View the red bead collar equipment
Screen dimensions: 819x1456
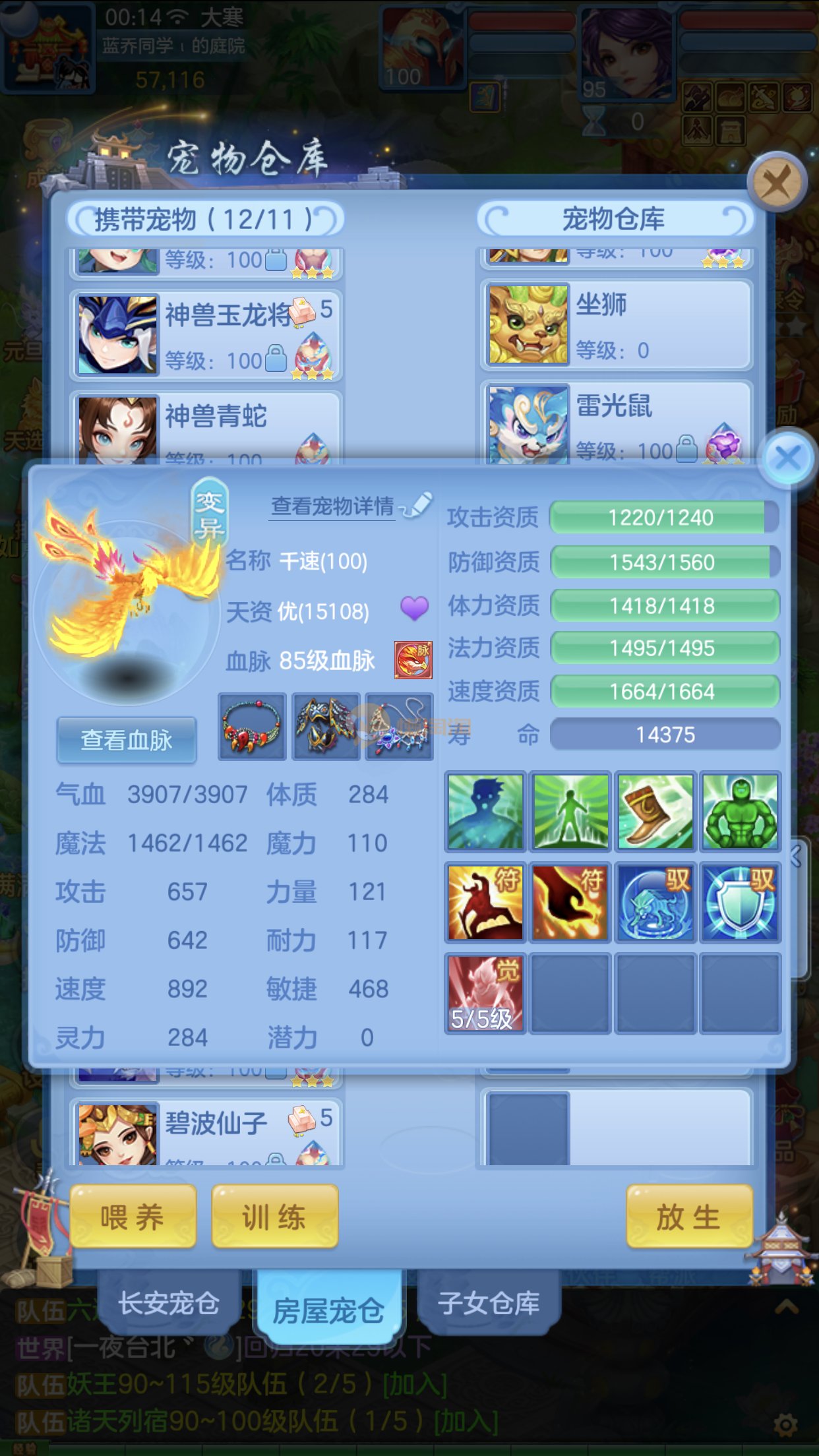pos(252,726)
